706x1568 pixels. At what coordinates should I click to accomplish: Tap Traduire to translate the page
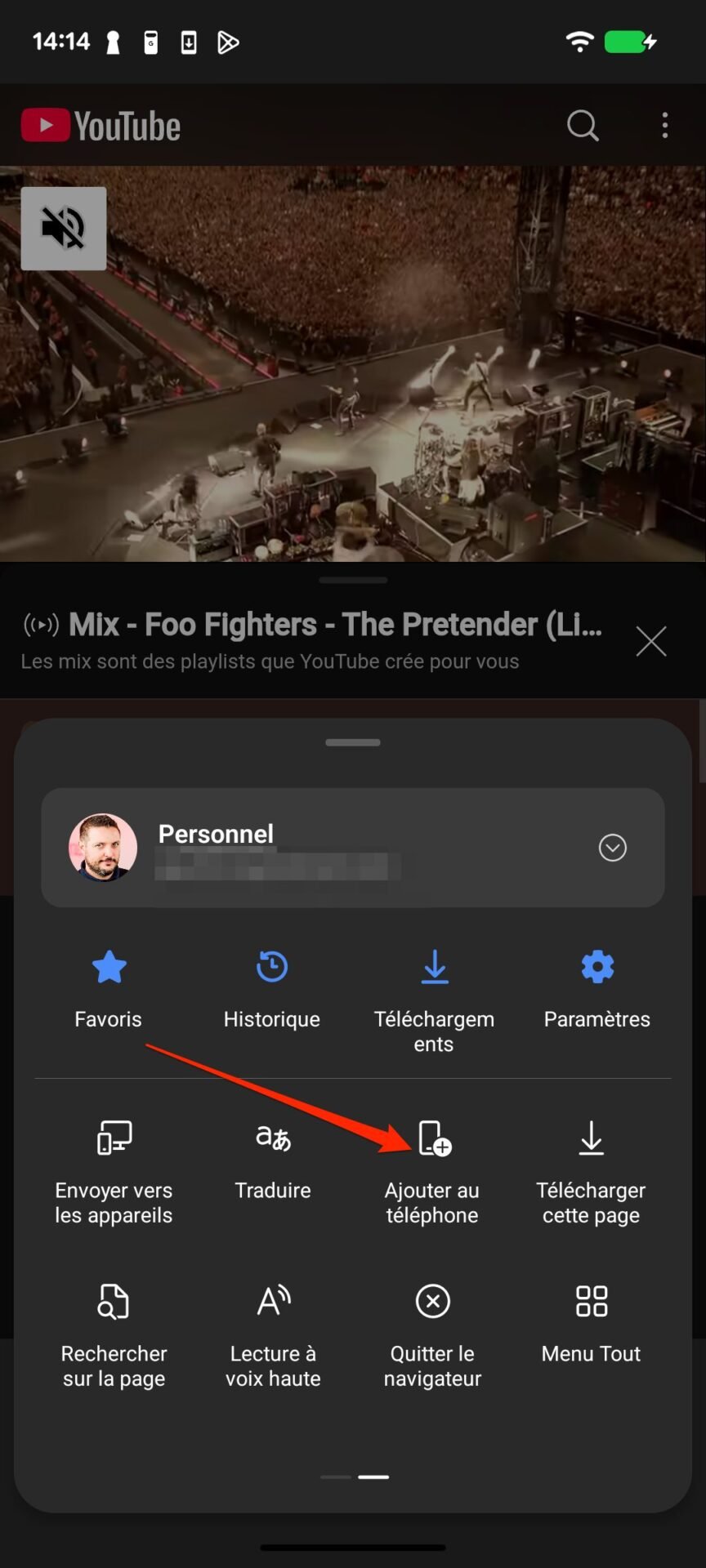(273, 1160)
